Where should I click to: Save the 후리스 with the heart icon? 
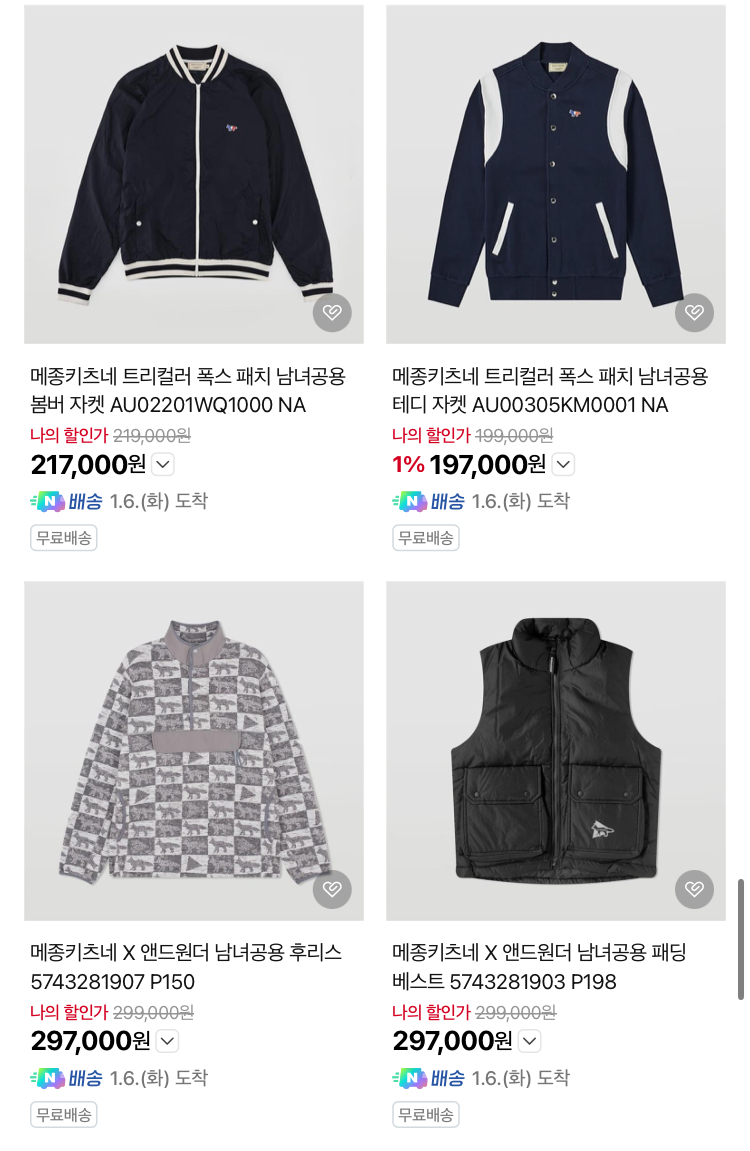(x=332, y=889)
